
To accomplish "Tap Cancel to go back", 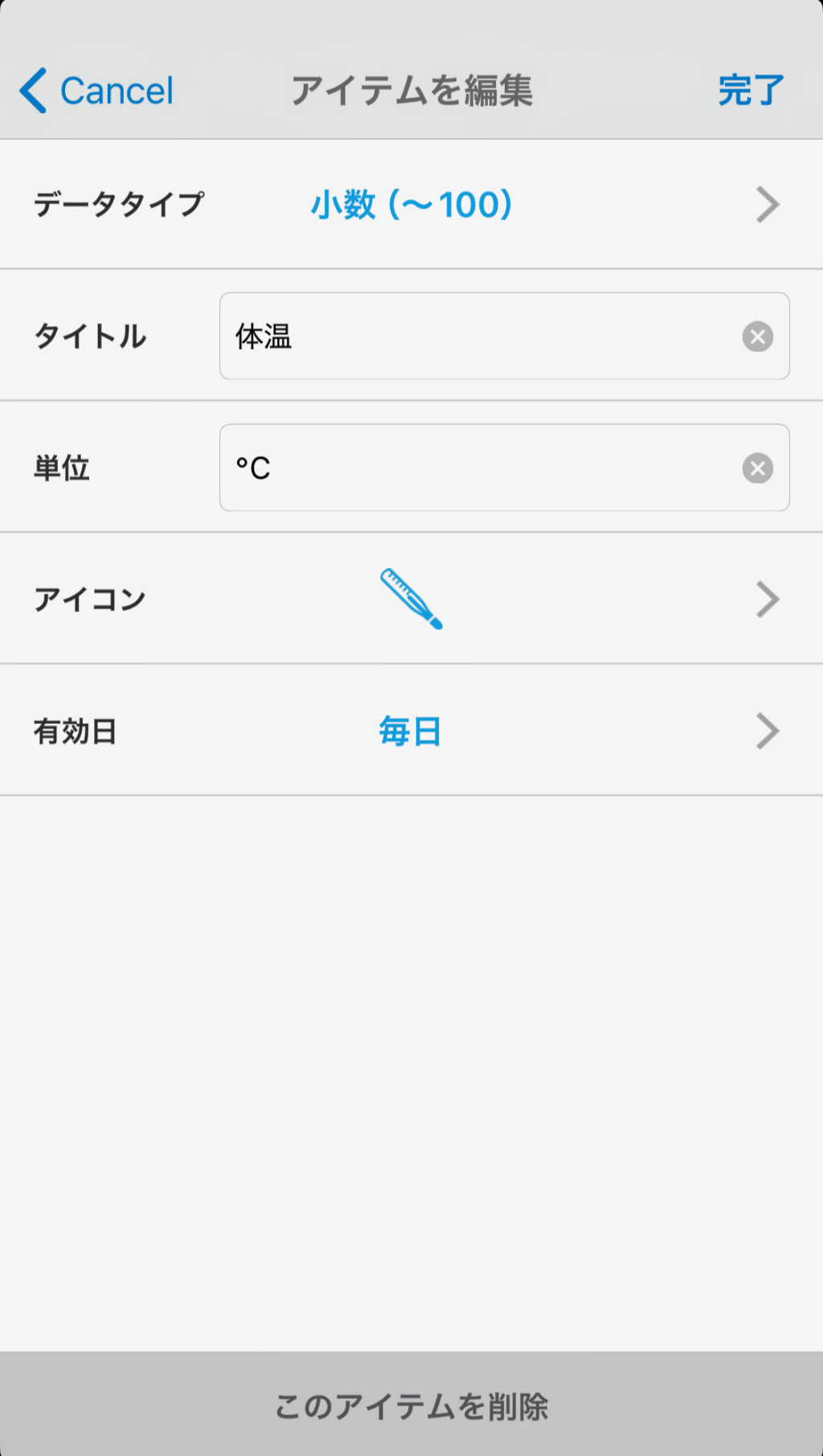I will (97, 90).
